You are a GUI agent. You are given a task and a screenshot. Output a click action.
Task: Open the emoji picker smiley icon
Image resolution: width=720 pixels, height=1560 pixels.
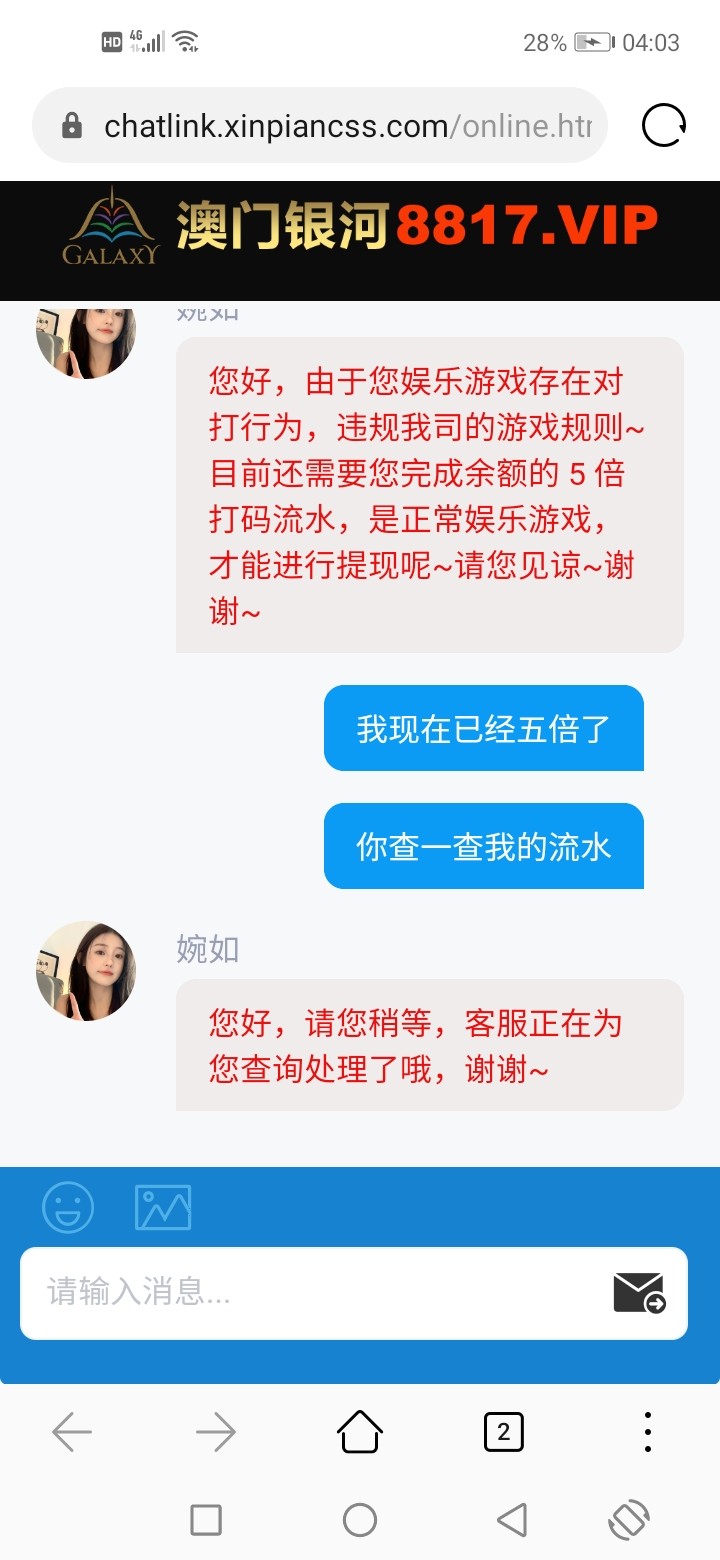click(68, 1207)
